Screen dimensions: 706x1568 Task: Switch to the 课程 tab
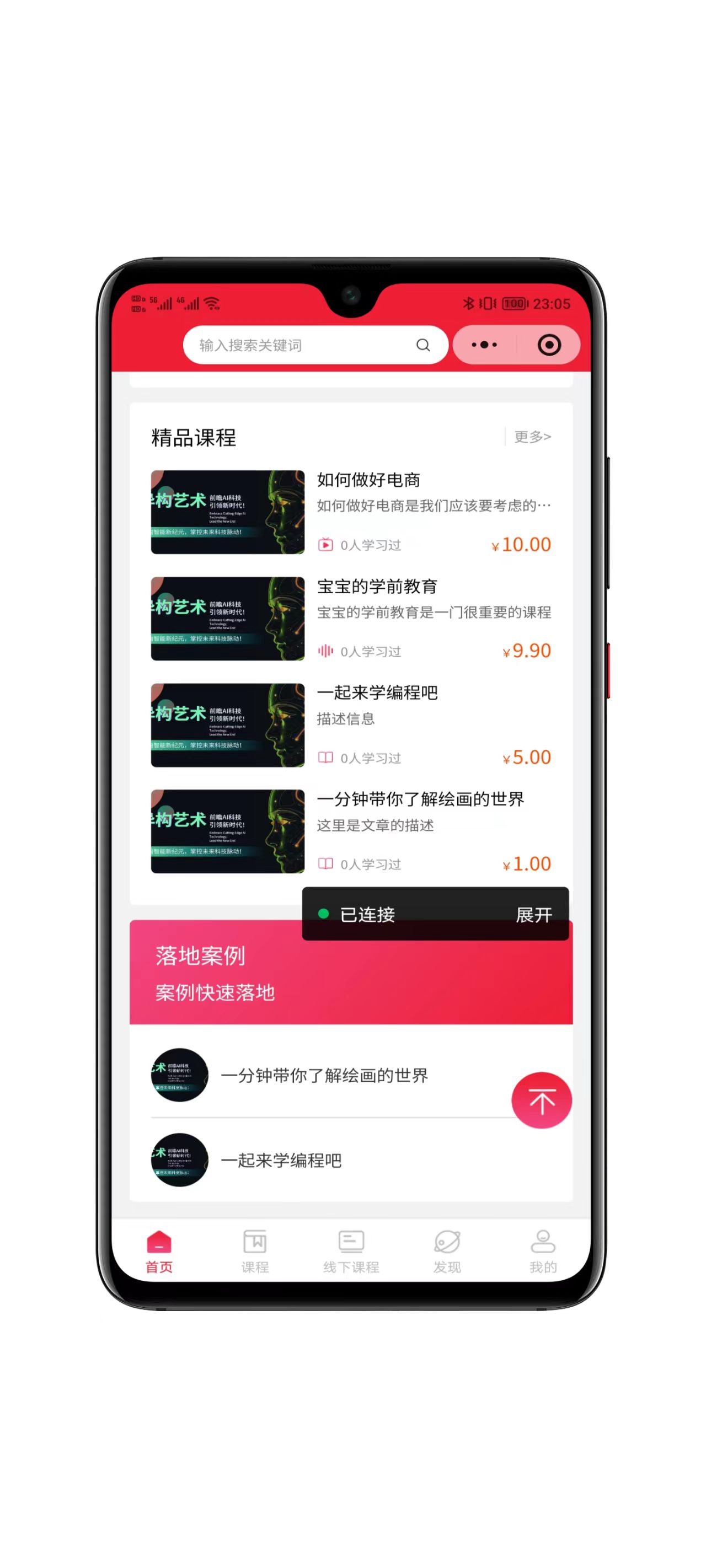[x=255, y=1251]
